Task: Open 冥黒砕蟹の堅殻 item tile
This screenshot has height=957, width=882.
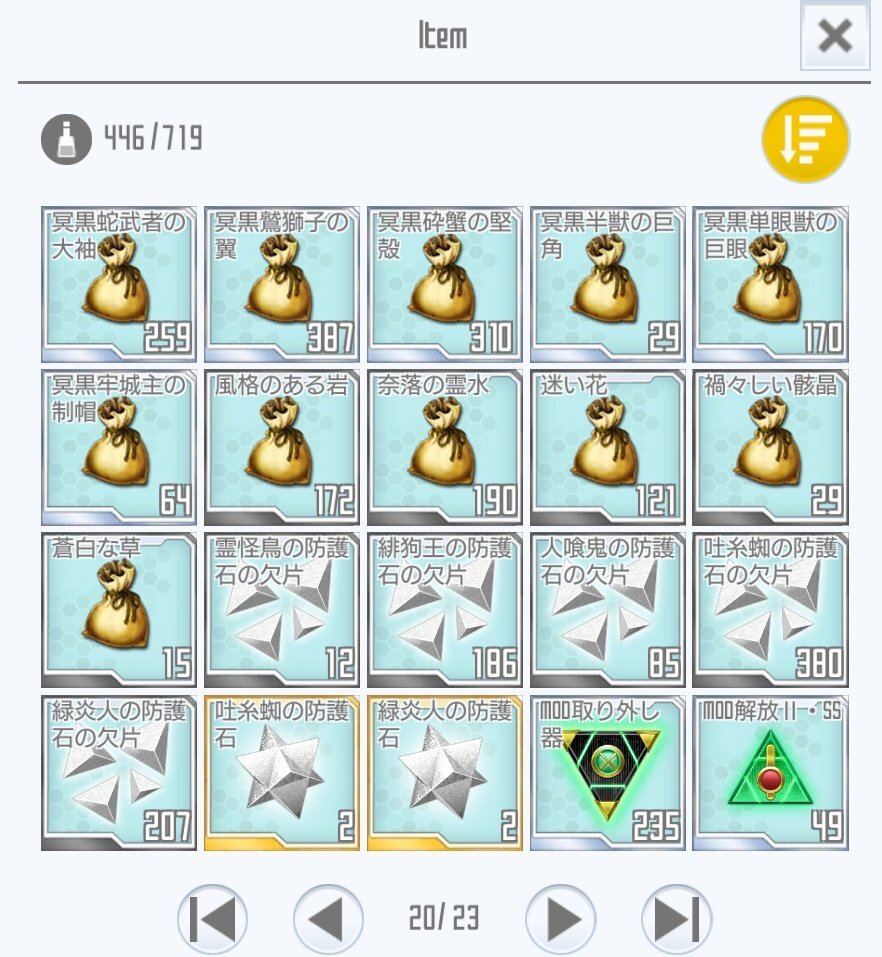Action: 445,284
